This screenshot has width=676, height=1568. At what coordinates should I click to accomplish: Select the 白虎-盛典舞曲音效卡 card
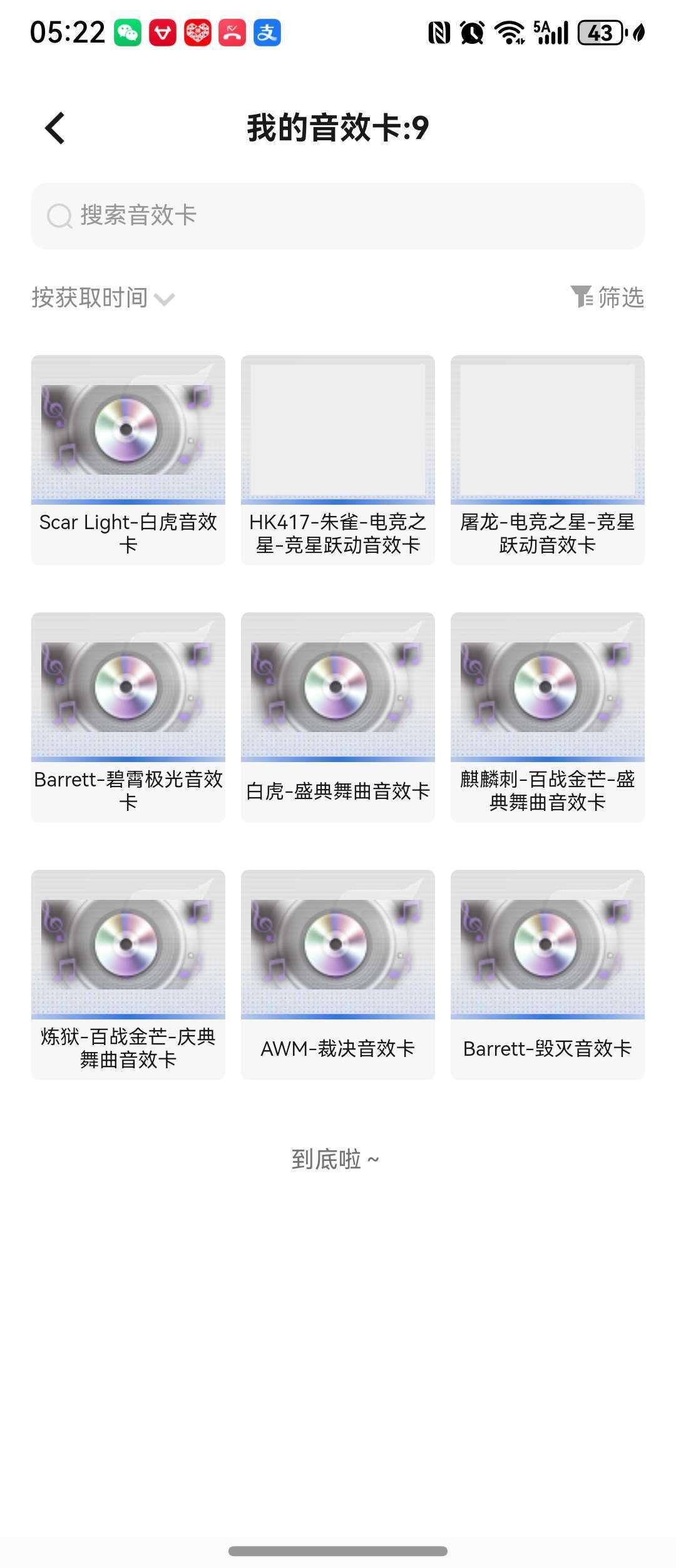[x=338, y=717]
